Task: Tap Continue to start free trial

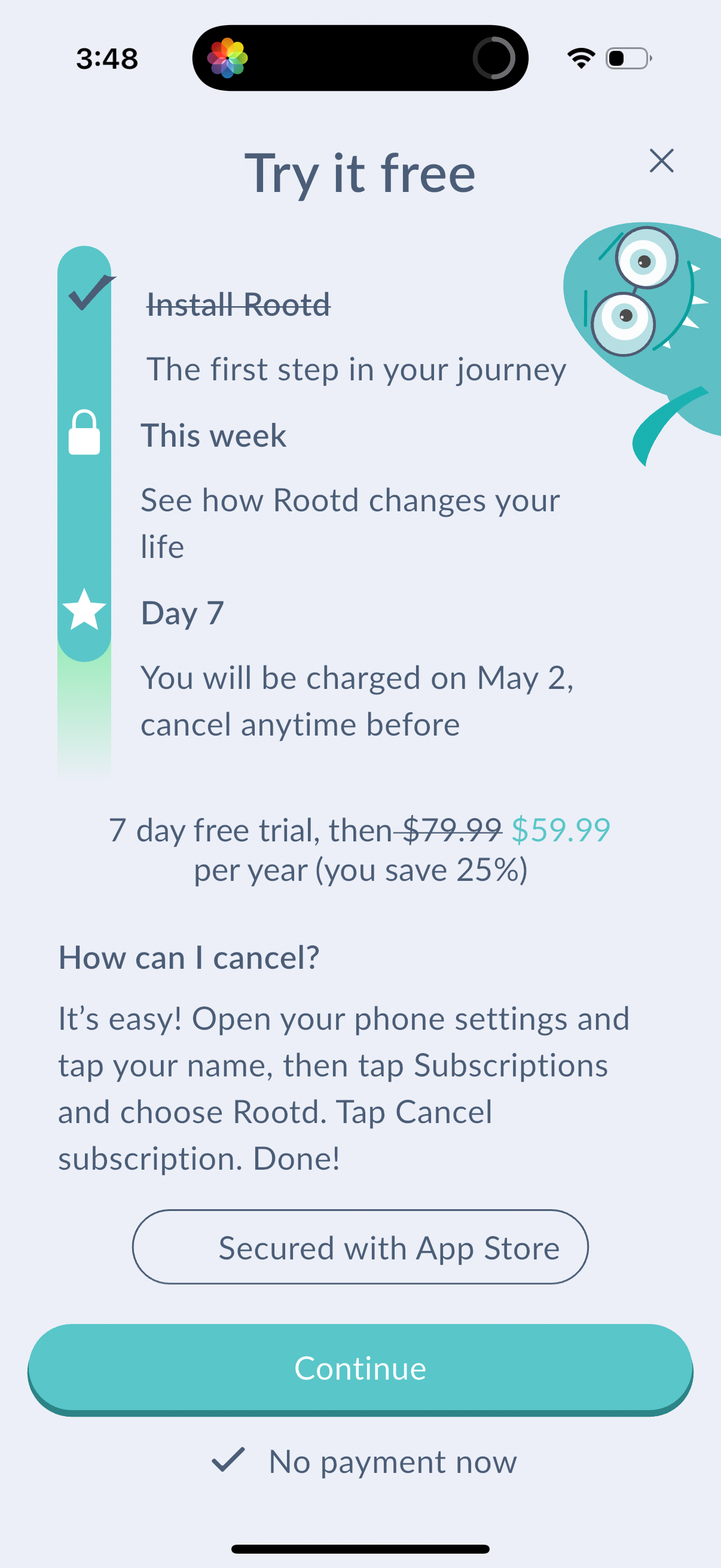Action: click(360, 1368)
